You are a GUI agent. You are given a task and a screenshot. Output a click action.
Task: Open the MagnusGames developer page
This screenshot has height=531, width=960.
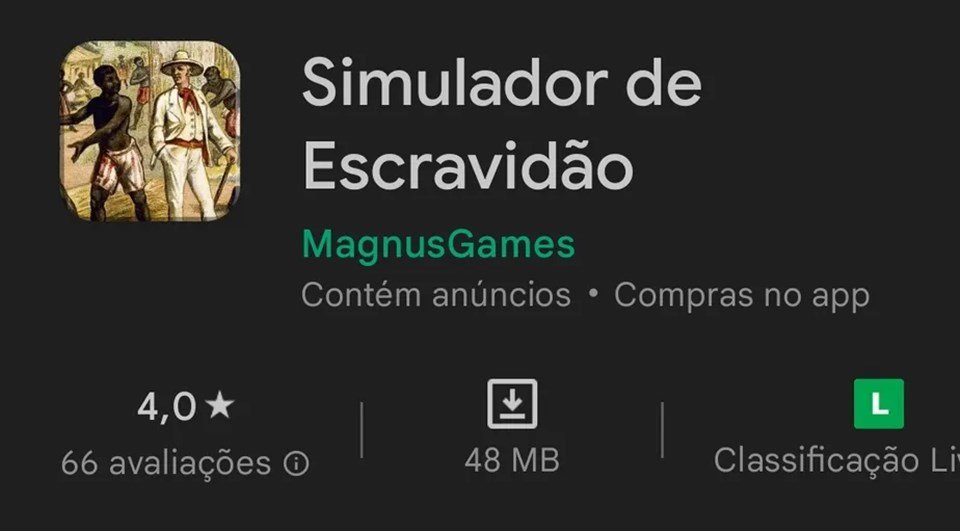pyautogui.click(x=438, y=244)
